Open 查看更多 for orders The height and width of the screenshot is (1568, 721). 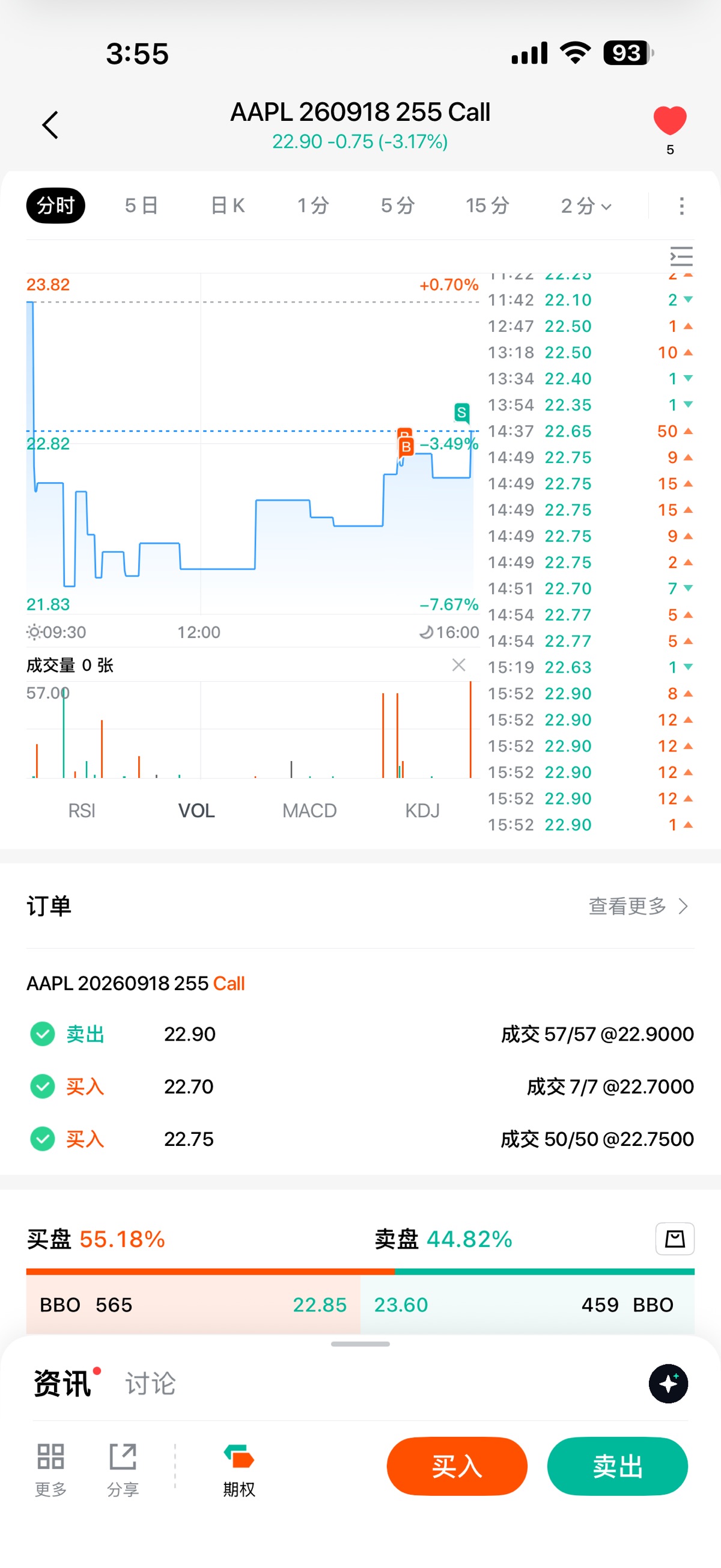(637, 905)
